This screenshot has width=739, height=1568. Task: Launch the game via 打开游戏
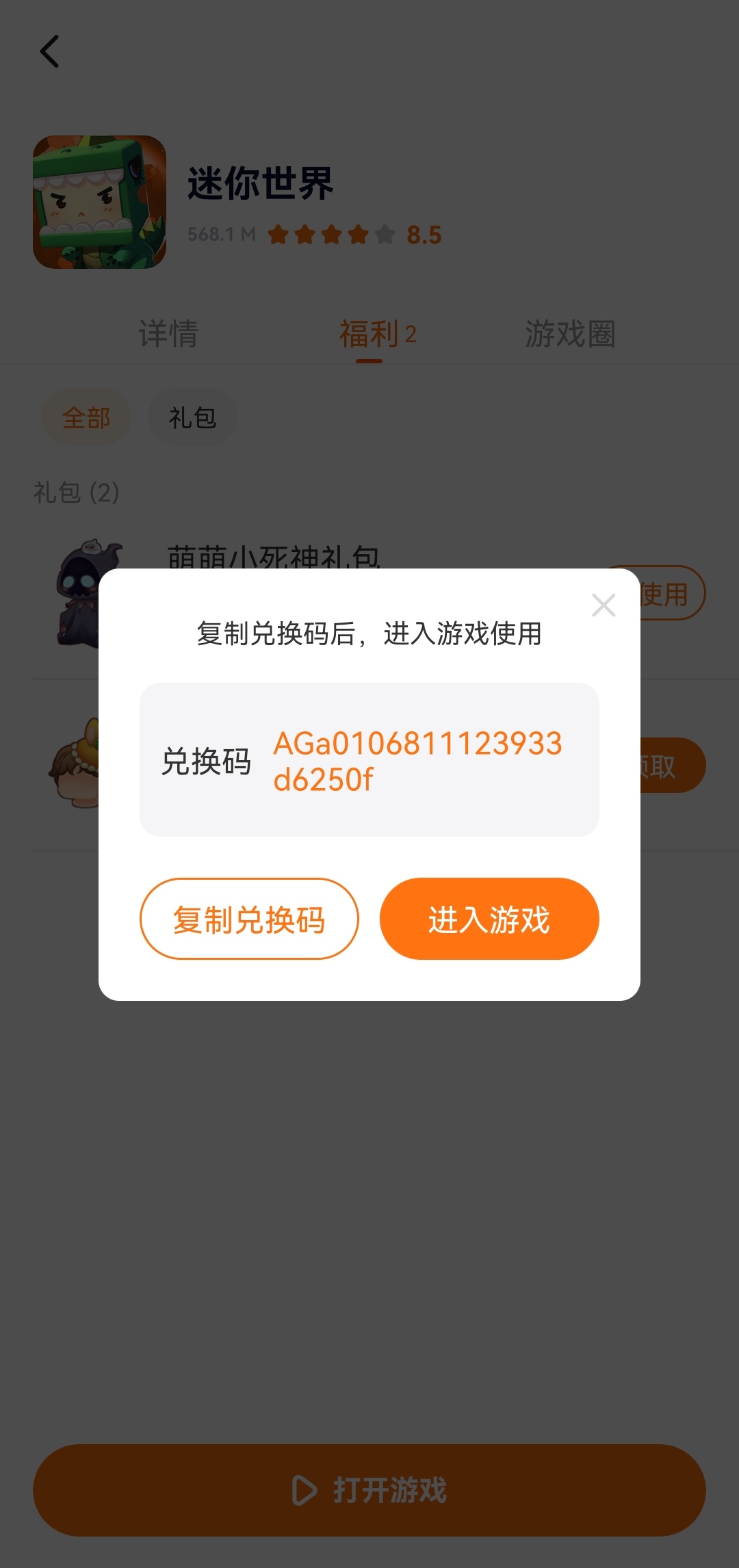tap(369, 1490)
